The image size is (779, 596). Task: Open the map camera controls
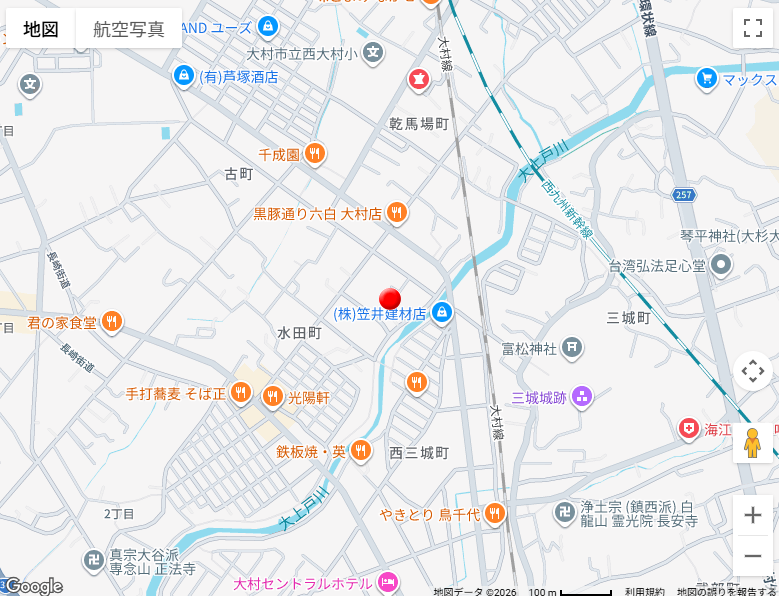pyautogui.click(x=752, y=371)
